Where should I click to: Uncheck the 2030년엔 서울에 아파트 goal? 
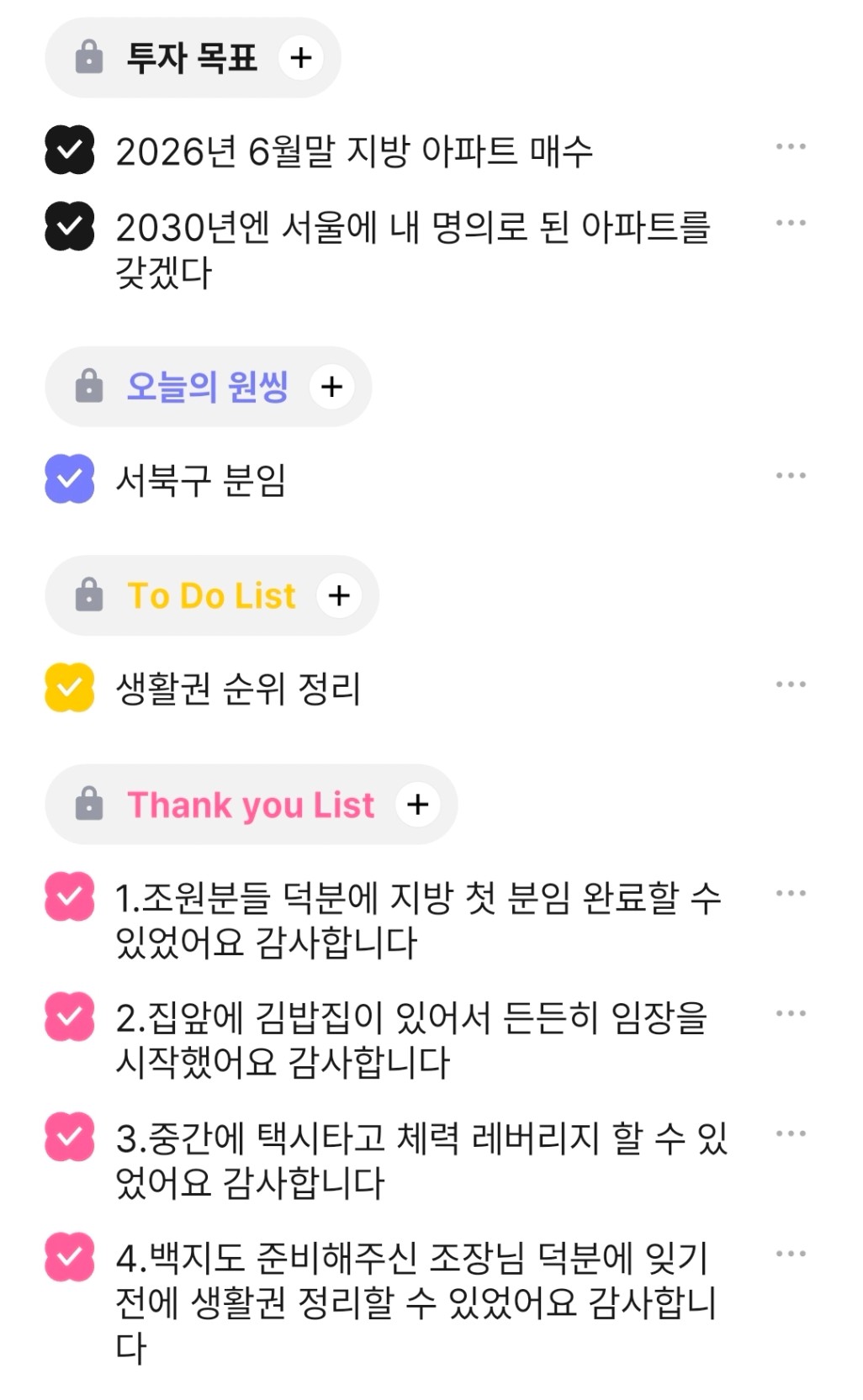coord(70,226)
